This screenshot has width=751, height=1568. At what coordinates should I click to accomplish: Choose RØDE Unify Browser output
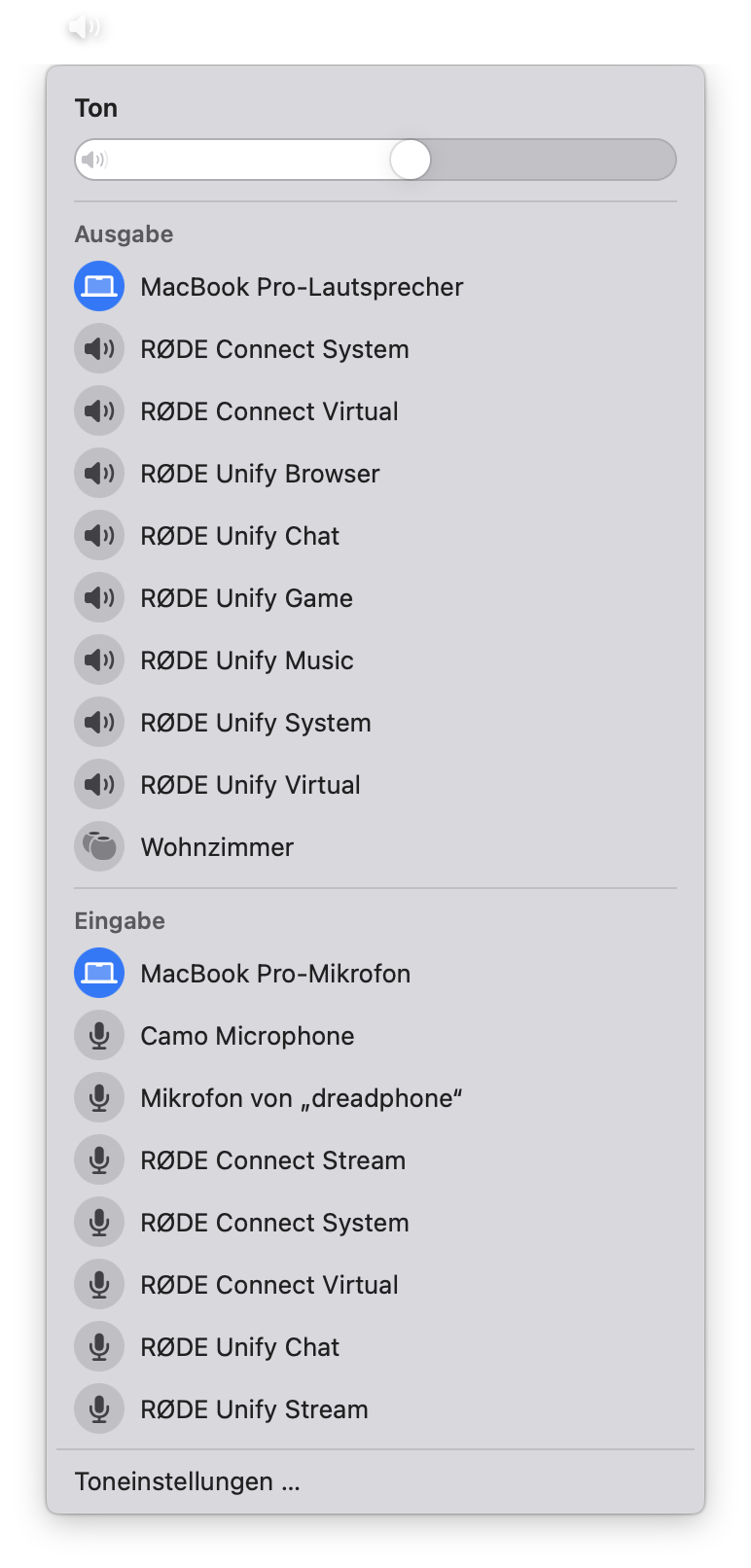coord(375,474)
